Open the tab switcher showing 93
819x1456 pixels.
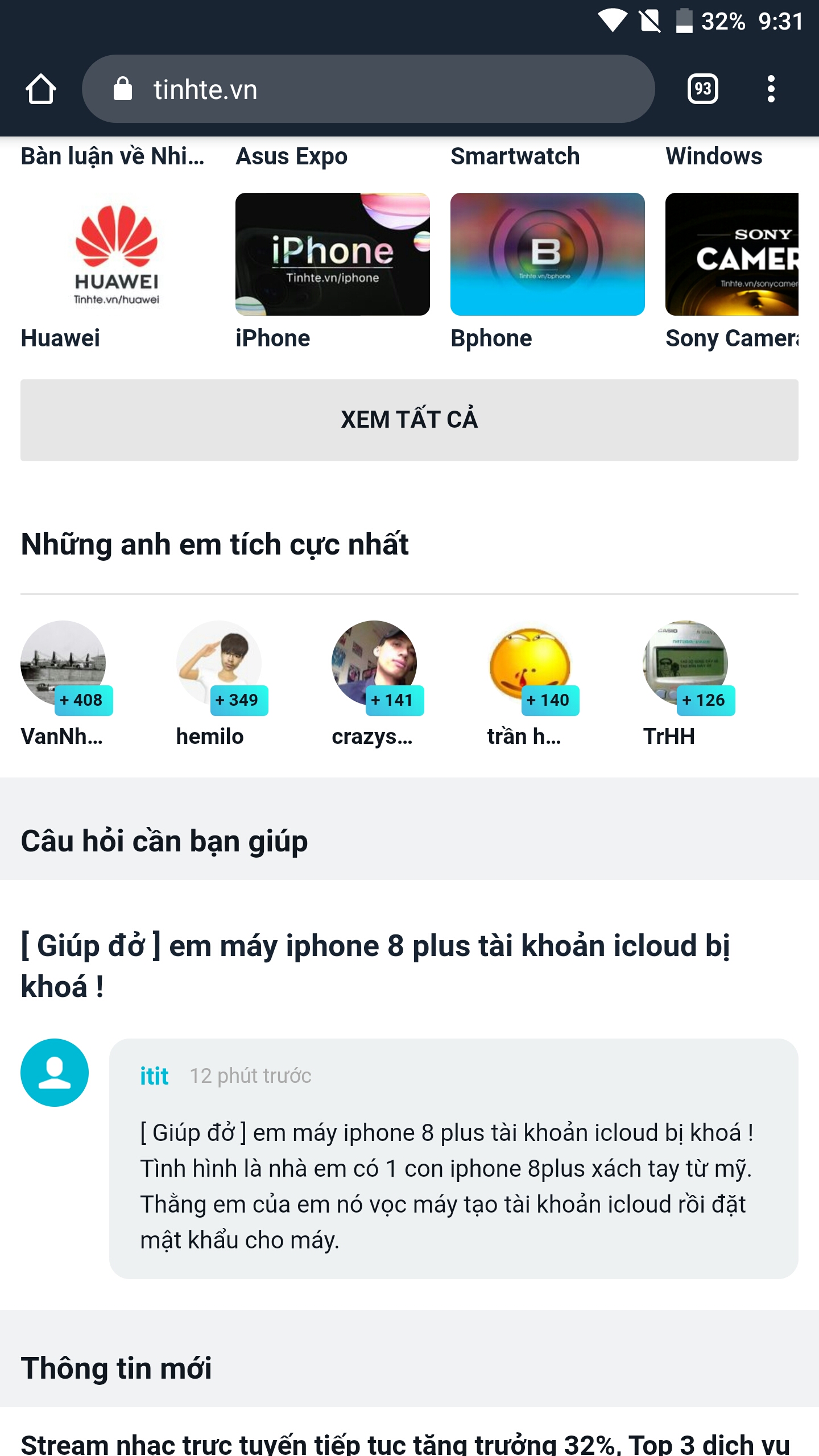click(703, 89)
